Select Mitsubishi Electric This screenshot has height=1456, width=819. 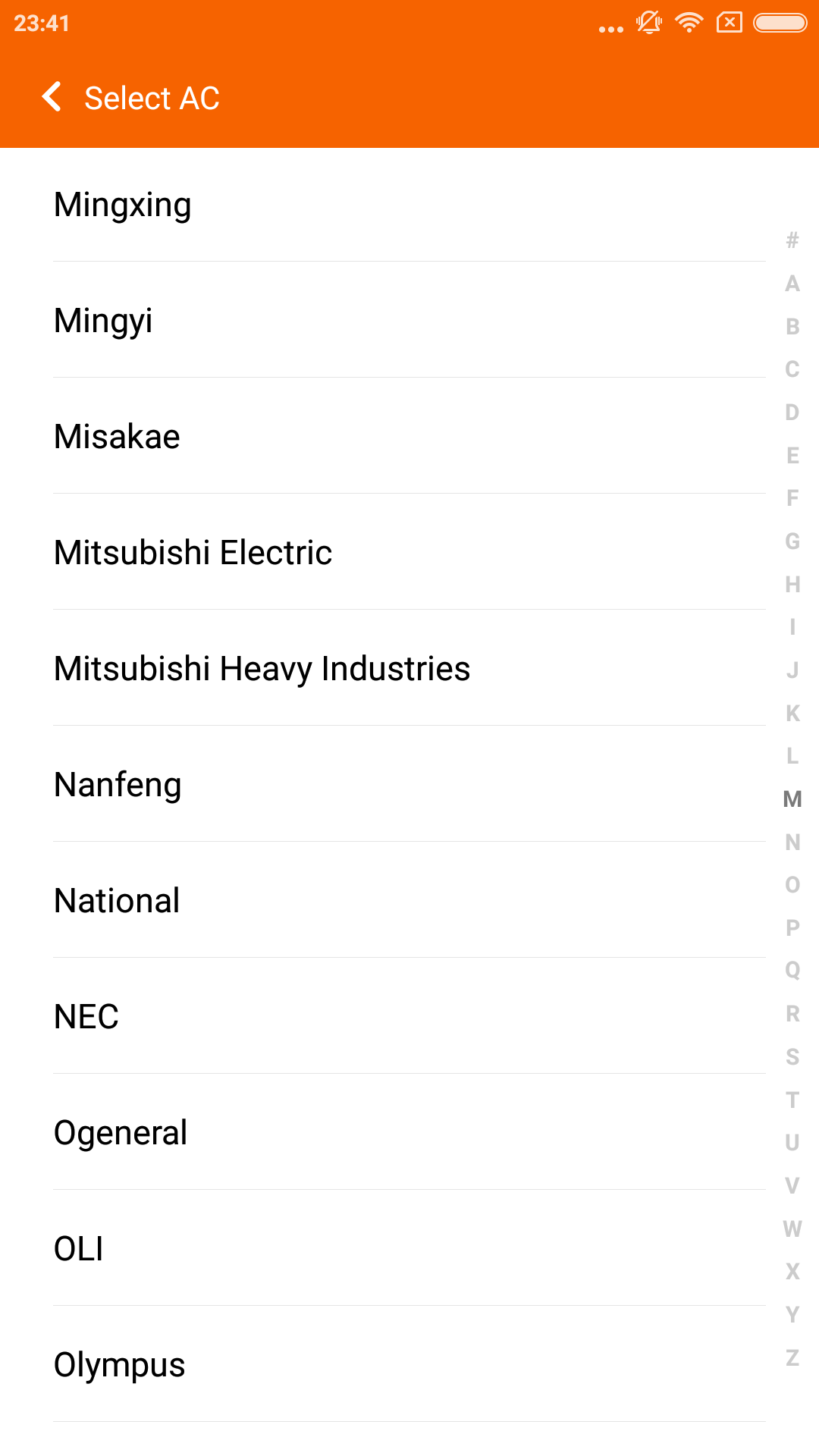click(409, 552)
